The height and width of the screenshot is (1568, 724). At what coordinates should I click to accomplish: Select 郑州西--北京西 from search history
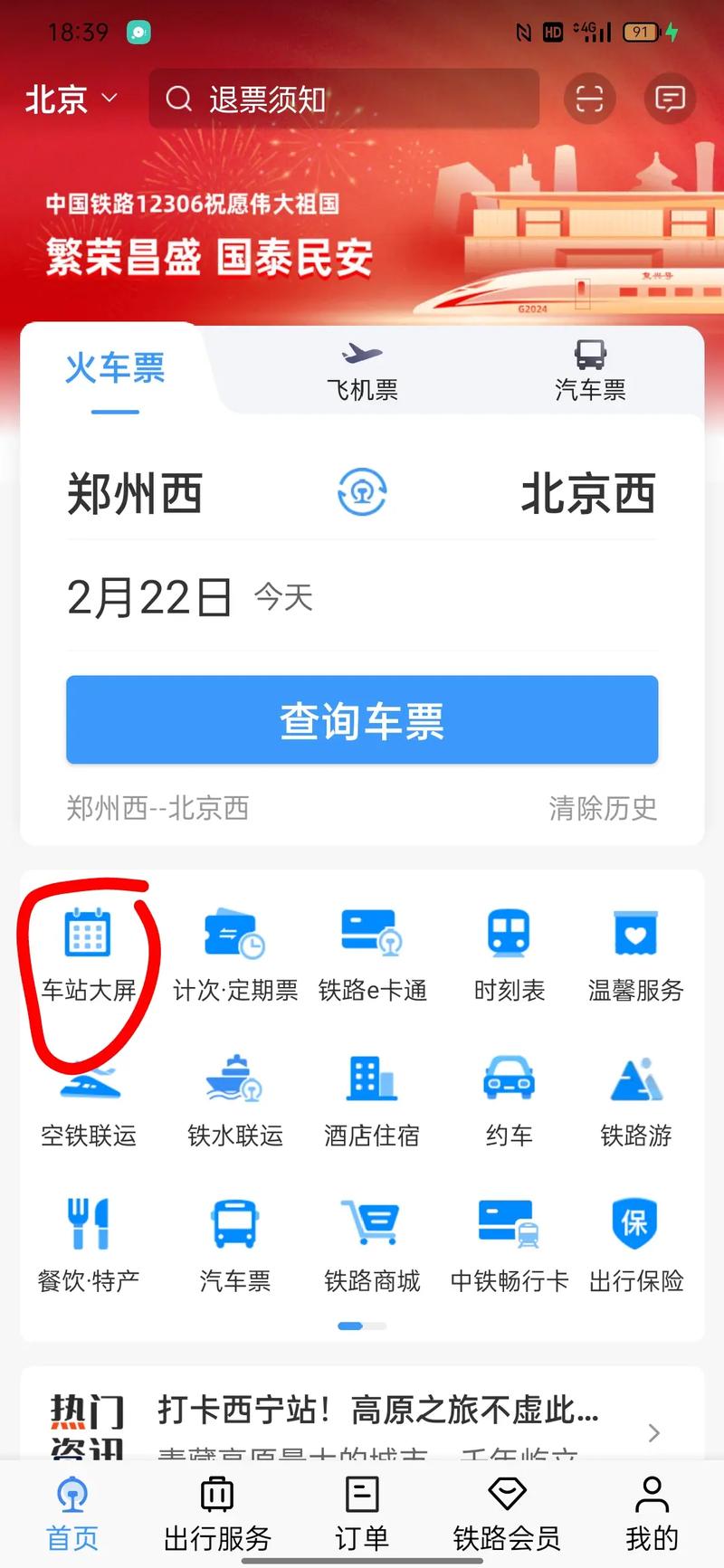click(x=157, y=808)
